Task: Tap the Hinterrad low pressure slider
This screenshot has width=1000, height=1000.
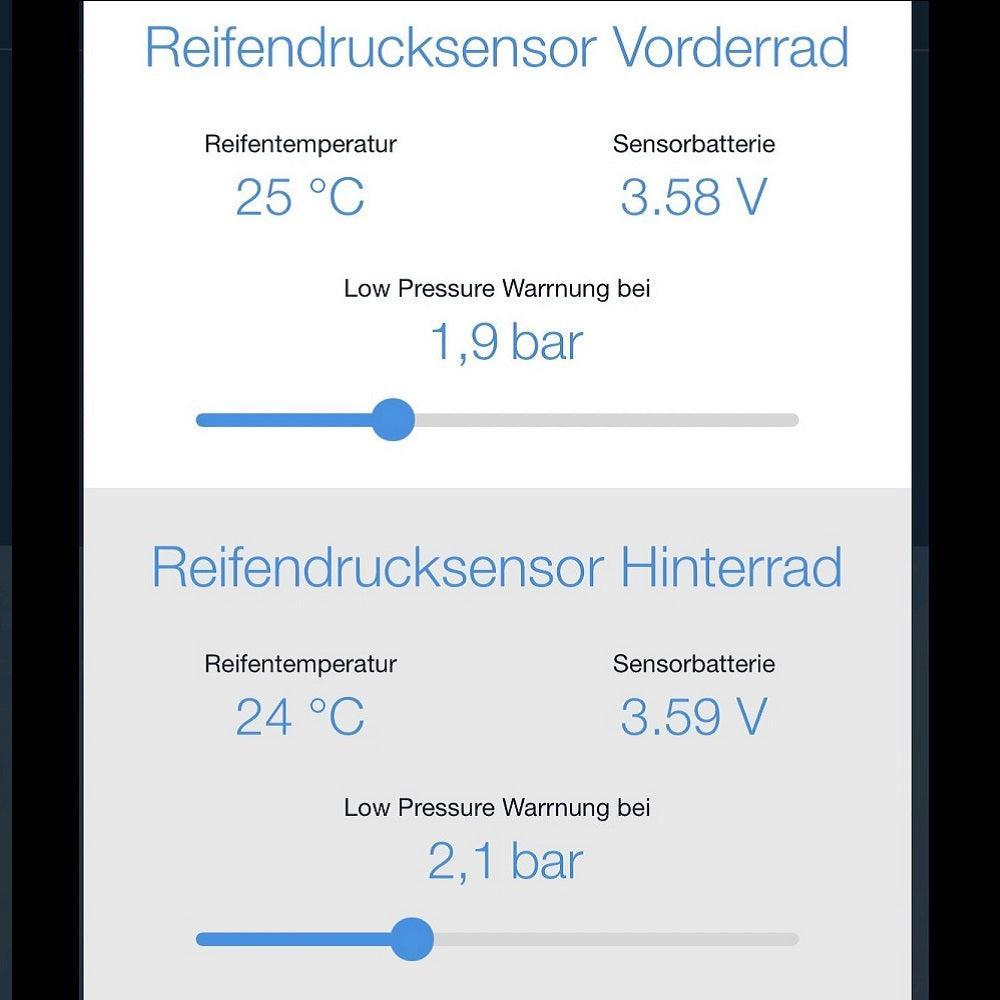Action: pyautogui.click(x=411, y=939)
